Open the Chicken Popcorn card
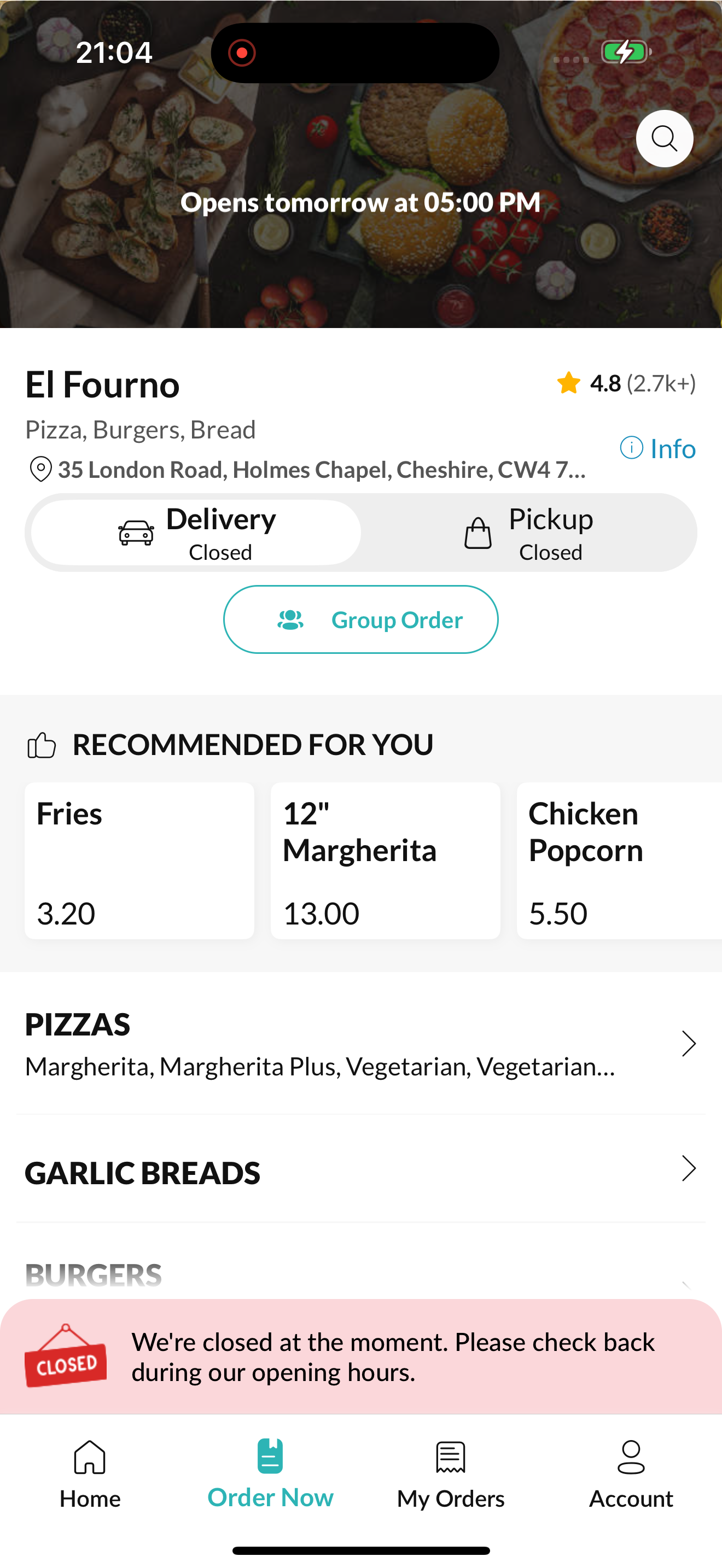Viewport: 722px width, 1568px height. click(619, 861)
